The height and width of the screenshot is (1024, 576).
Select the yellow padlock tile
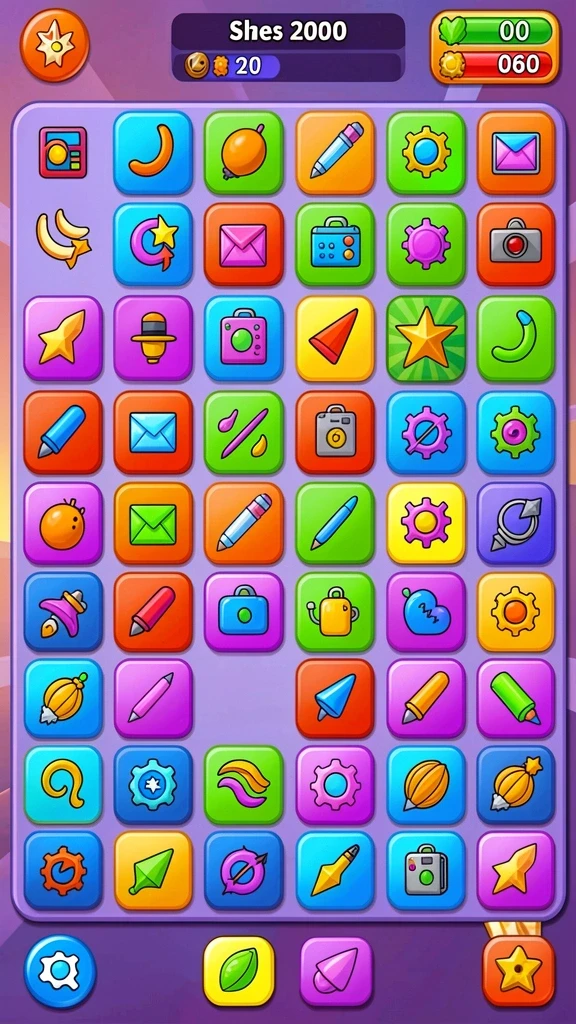coord(335,612)
